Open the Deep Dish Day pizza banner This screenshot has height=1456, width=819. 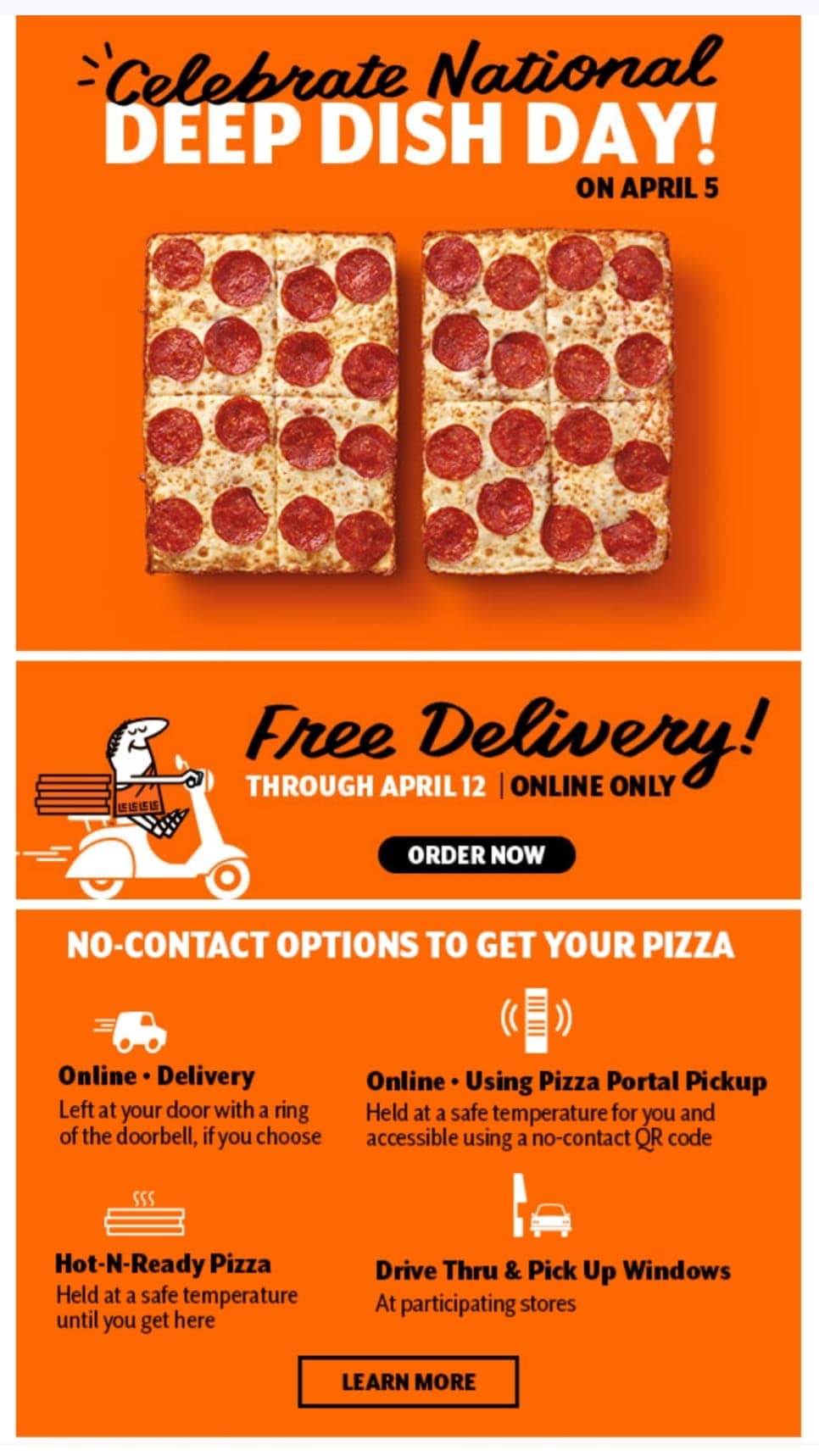pyautogui.click(x=408, y=356)
